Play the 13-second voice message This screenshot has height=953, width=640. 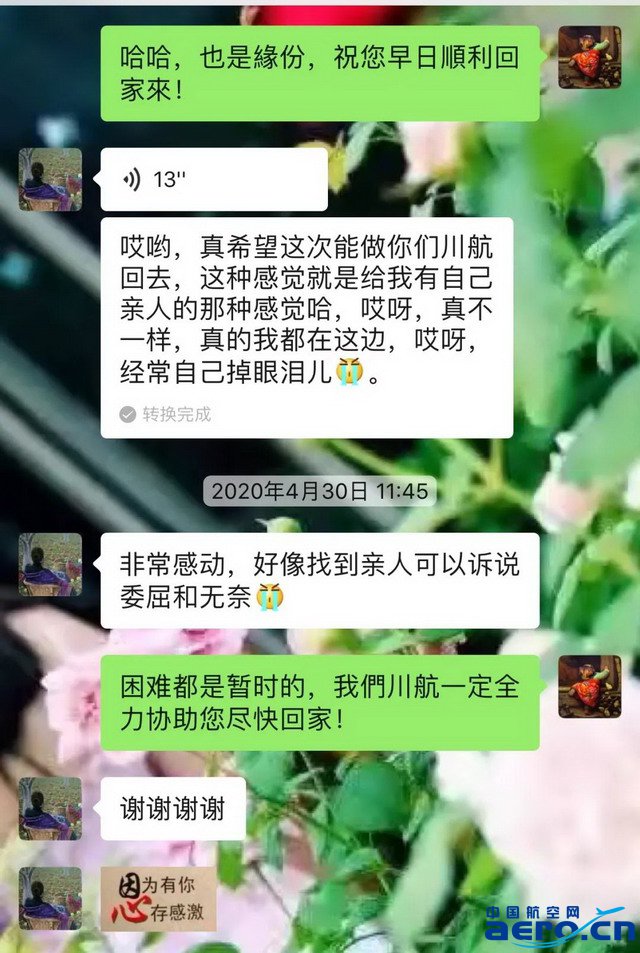click(x=213, y=180)
